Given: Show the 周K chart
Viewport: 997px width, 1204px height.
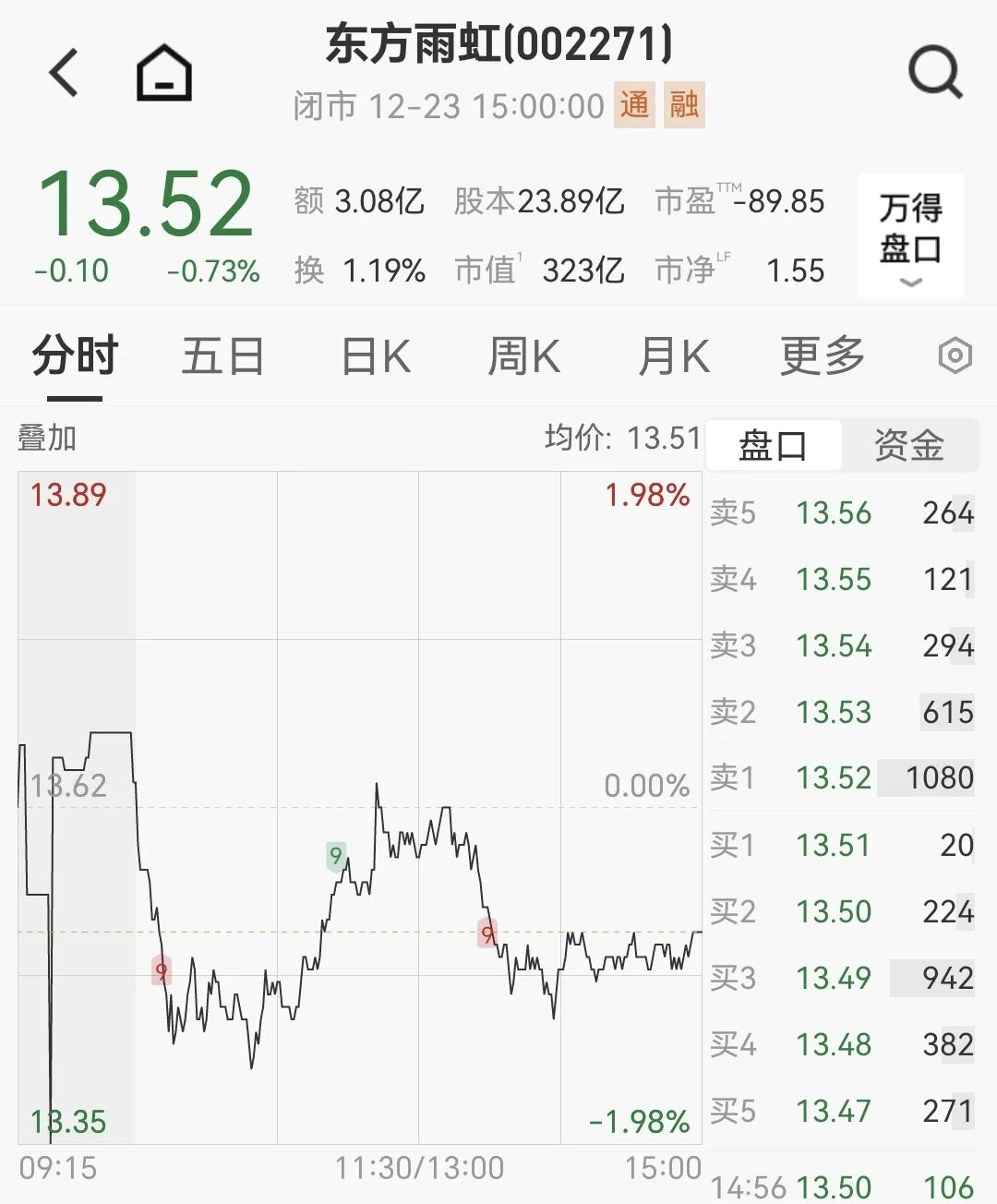Looking at the screenshot, I should coord(523,356).
